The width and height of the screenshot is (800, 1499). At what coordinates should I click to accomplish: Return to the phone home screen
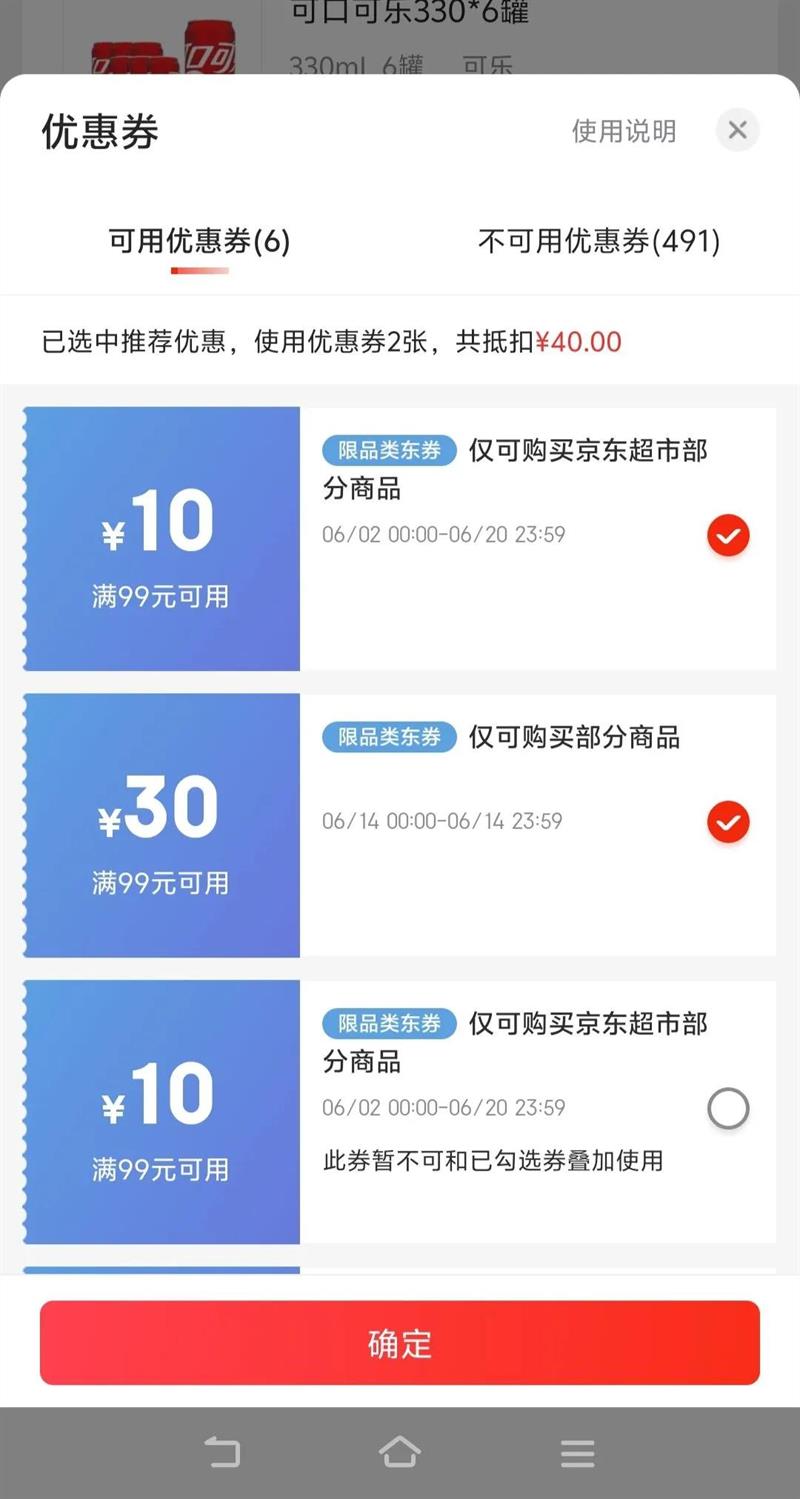[399, 1452]
